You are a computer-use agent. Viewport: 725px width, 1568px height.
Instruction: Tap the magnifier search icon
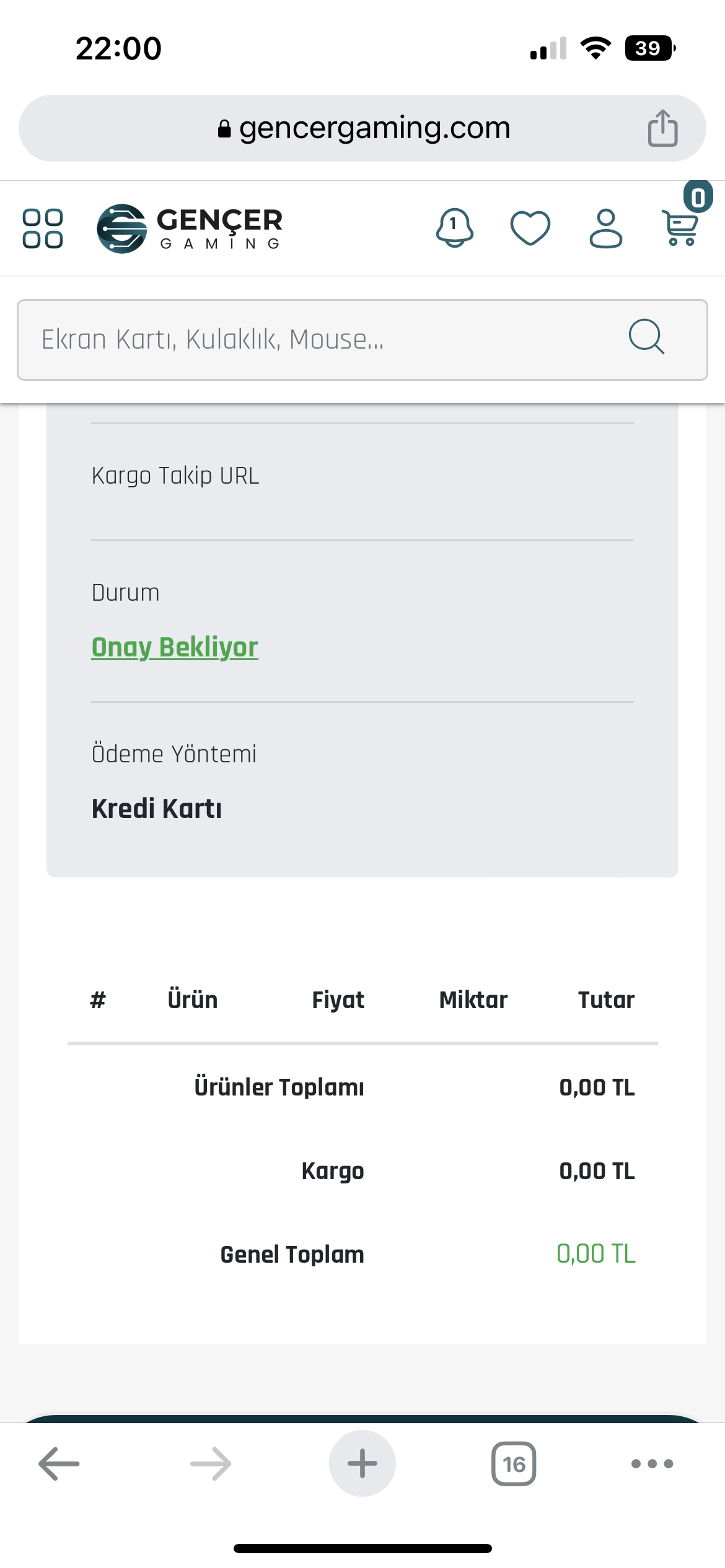(646, 337)
